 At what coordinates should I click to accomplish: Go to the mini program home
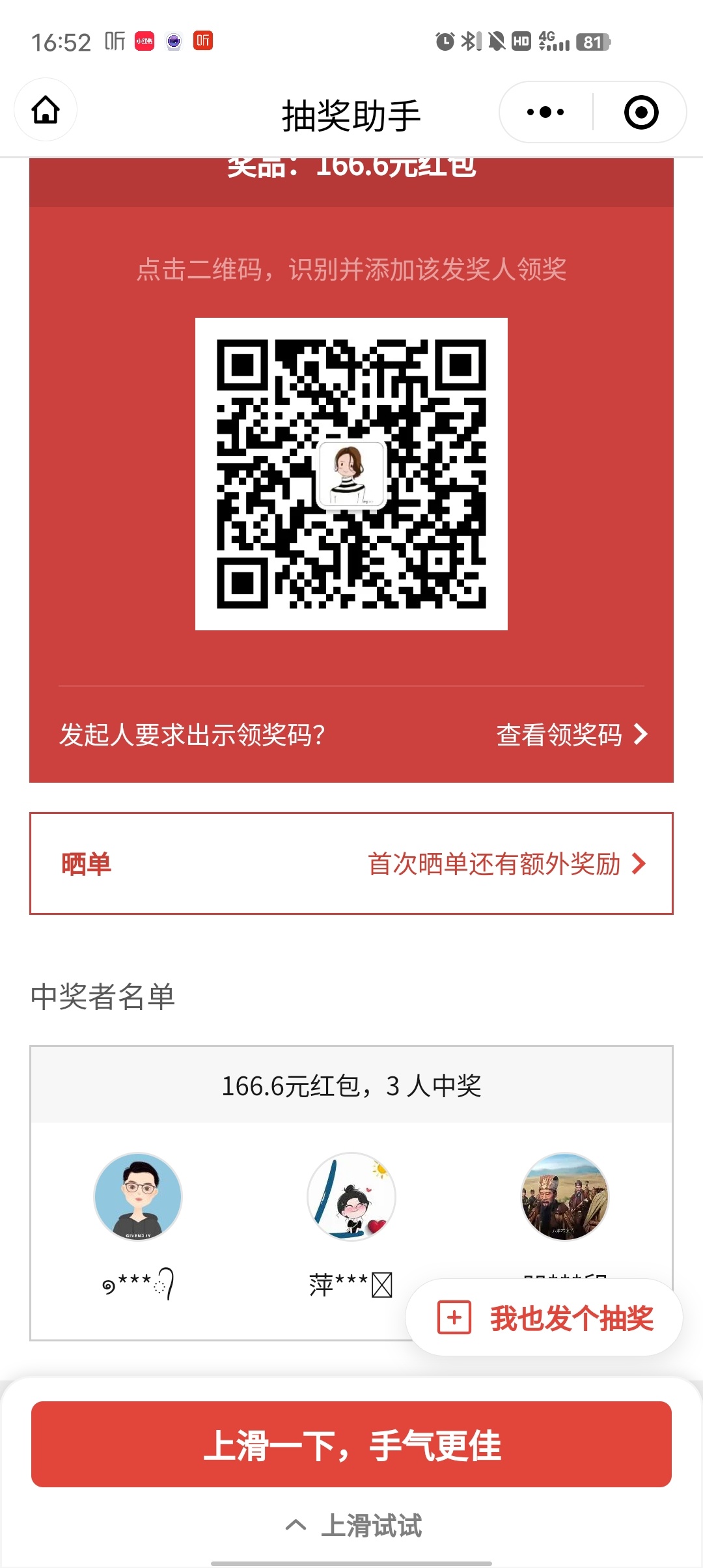(x=46, y=110)
